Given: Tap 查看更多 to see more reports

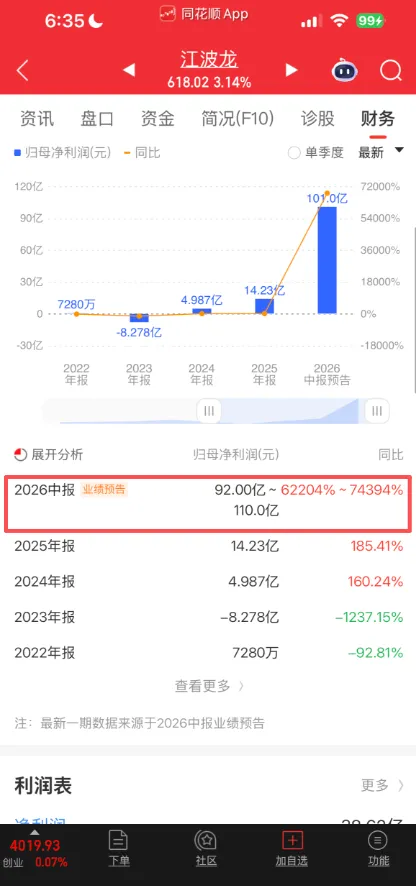Looking at the screenshot, I should pyautogui.click(x=209, y=686).
